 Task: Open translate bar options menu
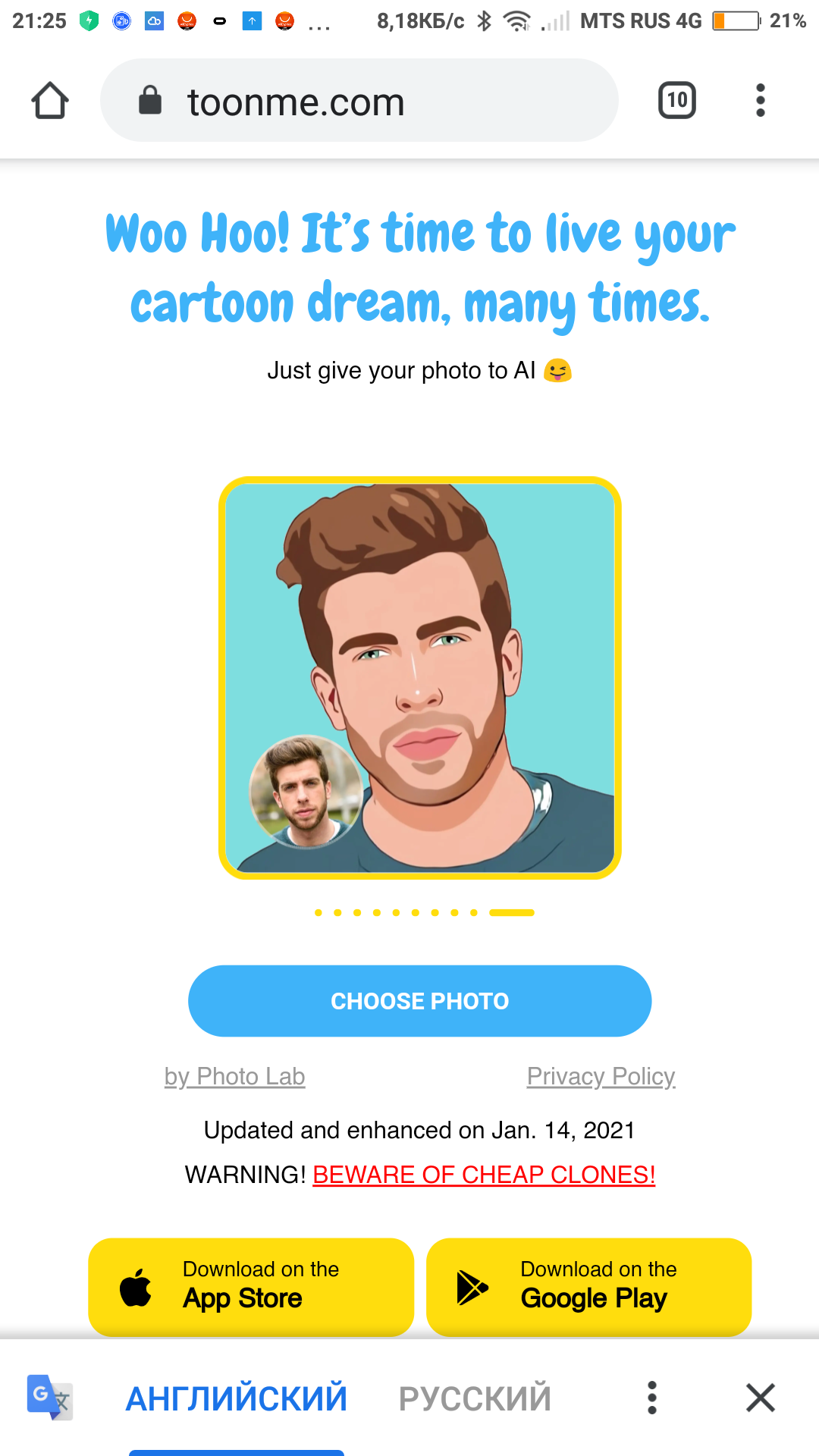651,1398
